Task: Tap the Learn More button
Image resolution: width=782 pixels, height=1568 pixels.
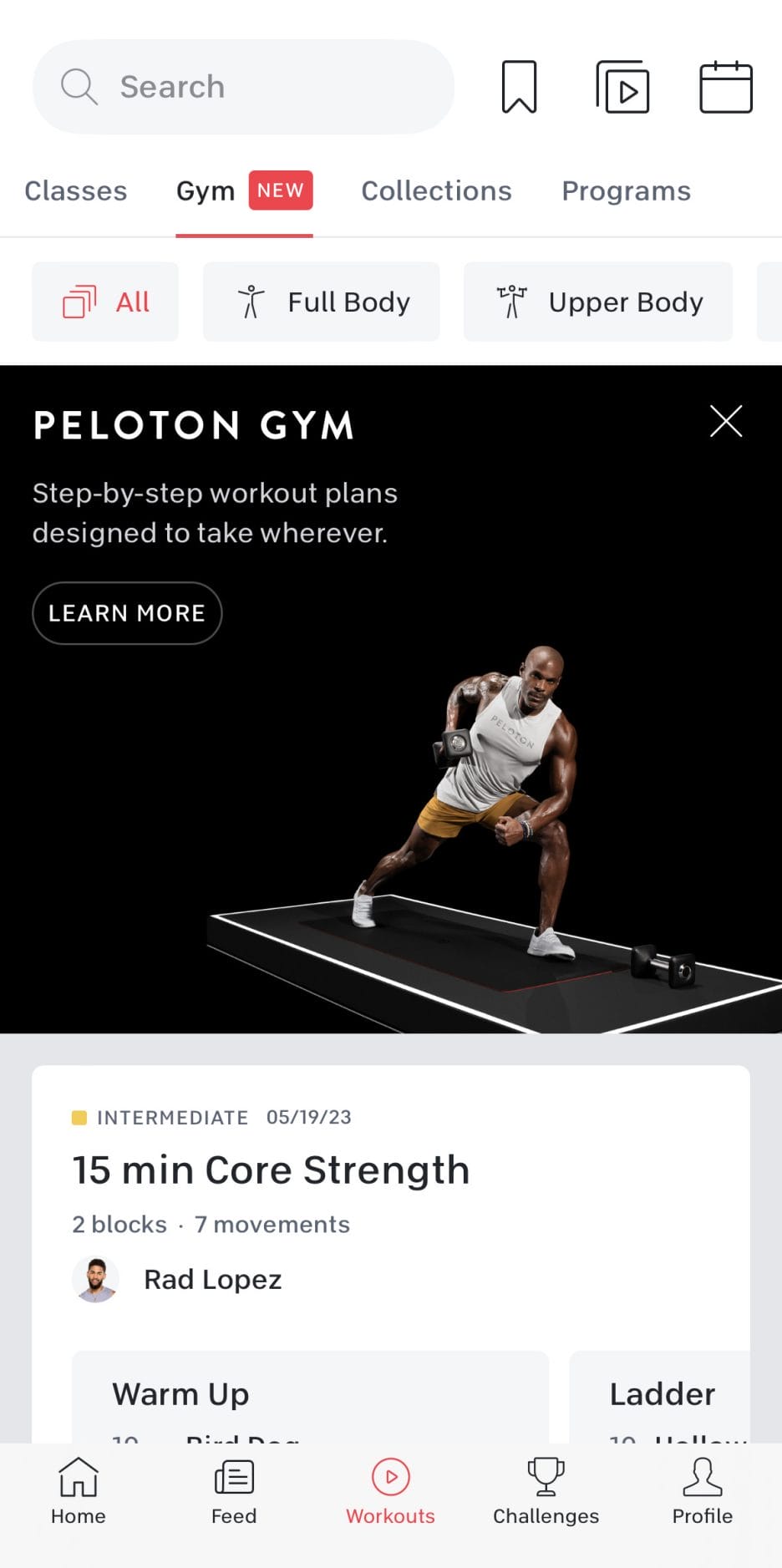Action: (127, 613)
